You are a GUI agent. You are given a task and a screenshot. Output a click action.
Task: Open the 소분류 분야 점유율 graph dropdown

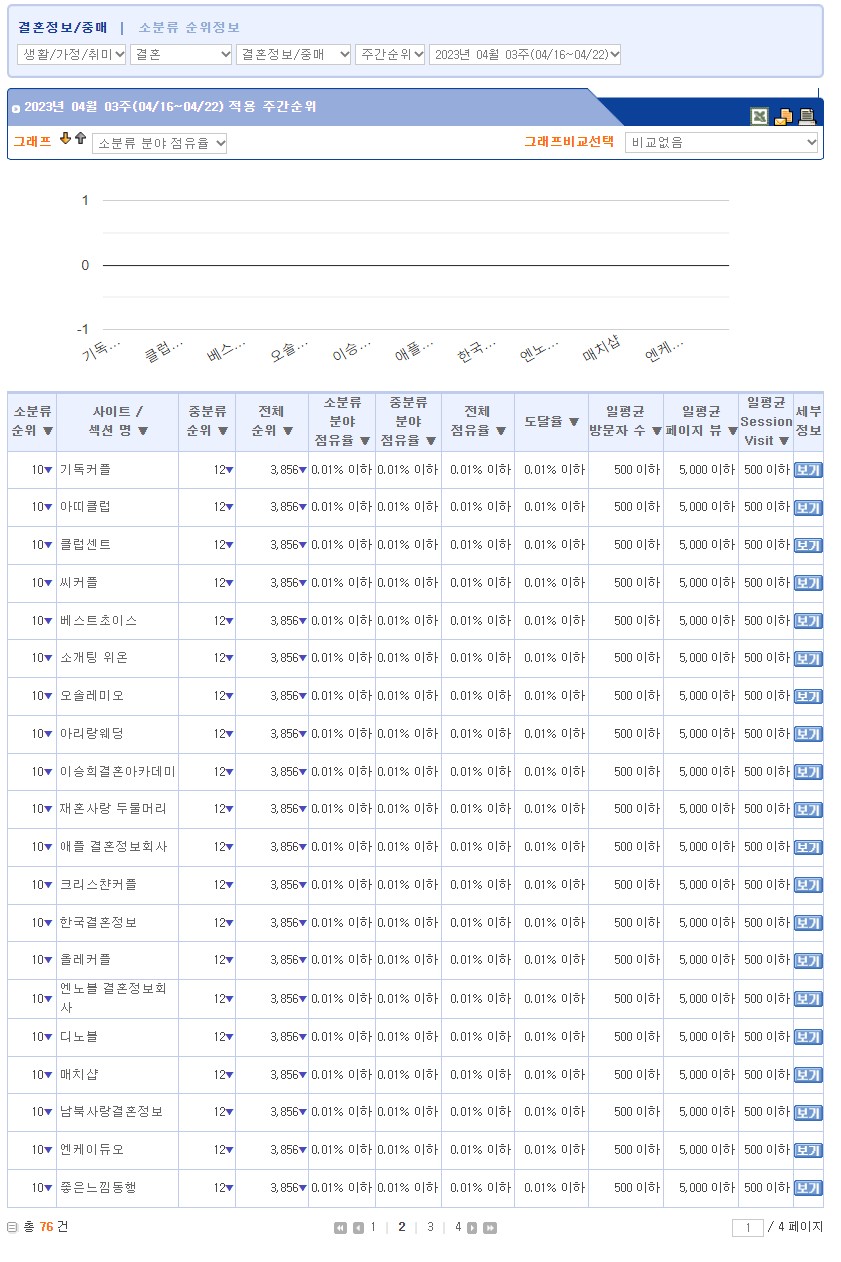click(x=160, y=143)
